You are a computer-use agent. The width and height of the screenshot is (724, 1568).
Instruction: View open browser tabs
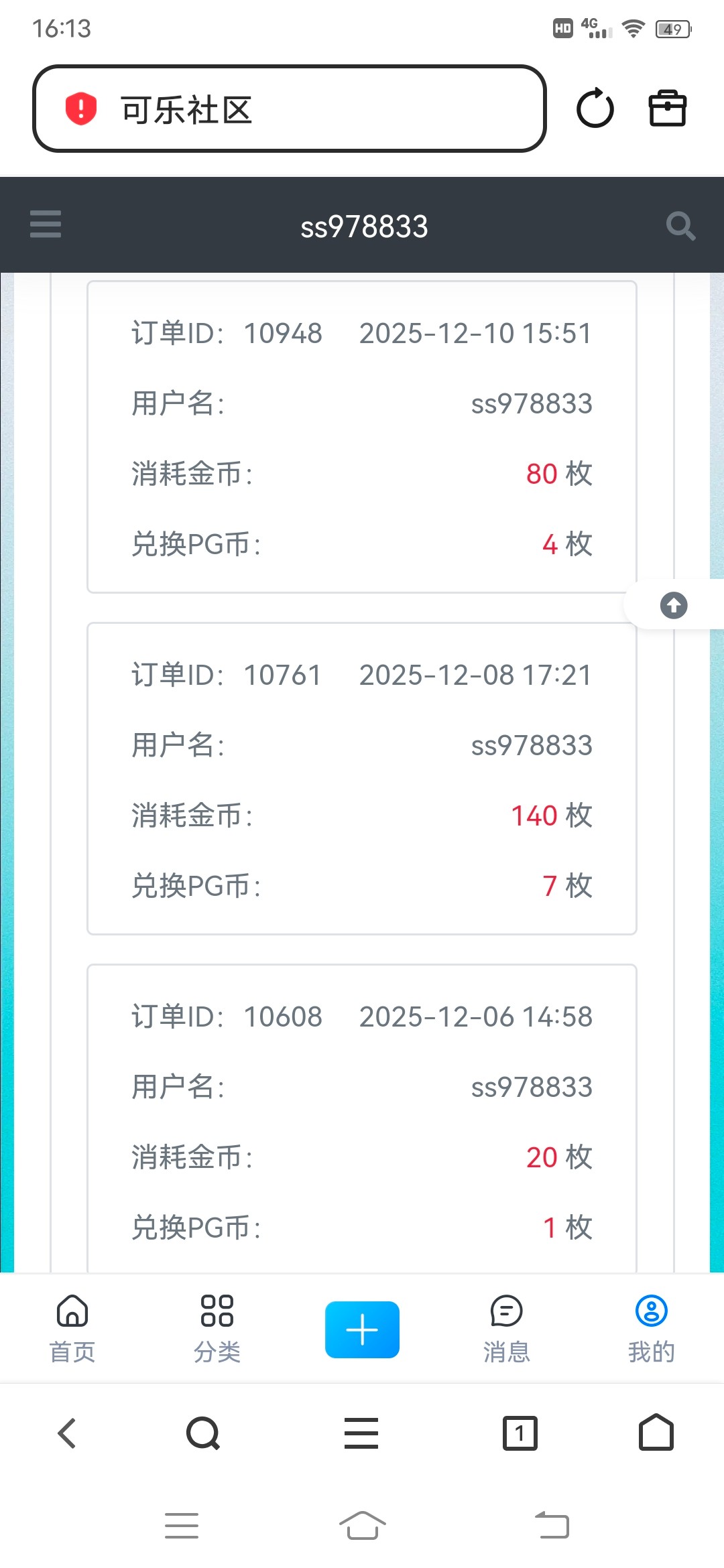[x=520, y=1433]
